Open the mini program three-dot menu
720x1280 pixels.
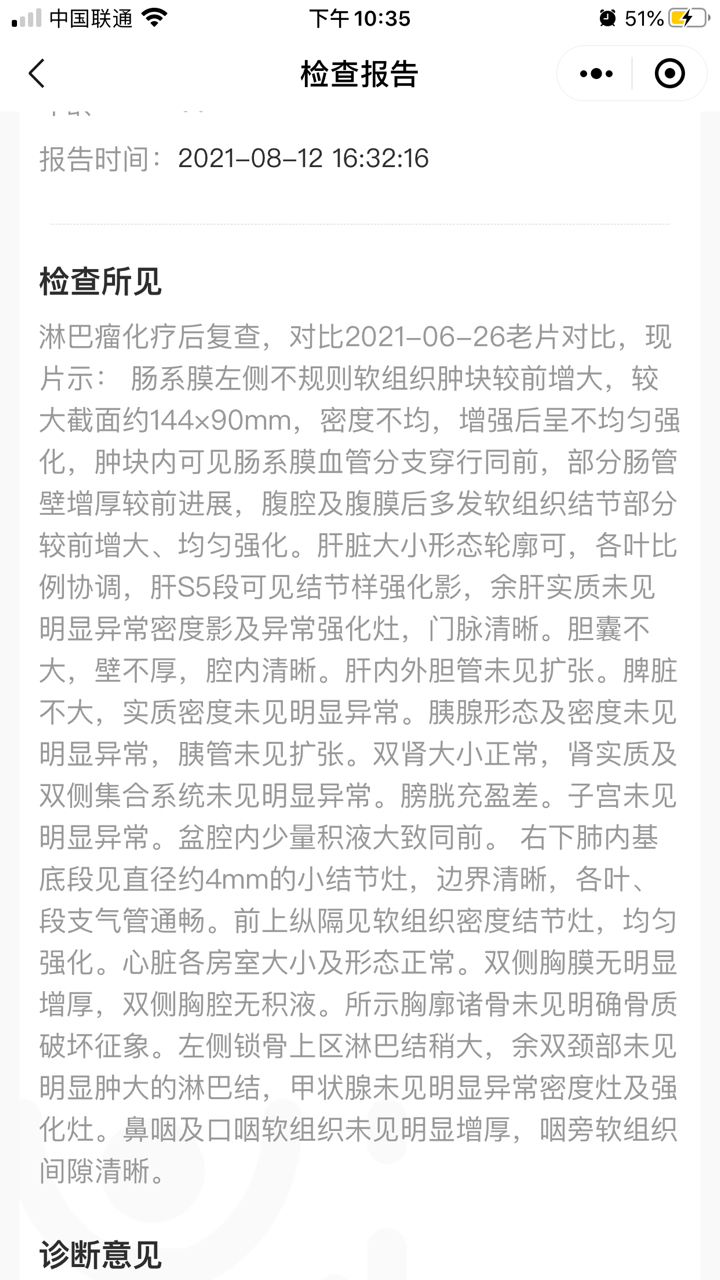point(596,73)
